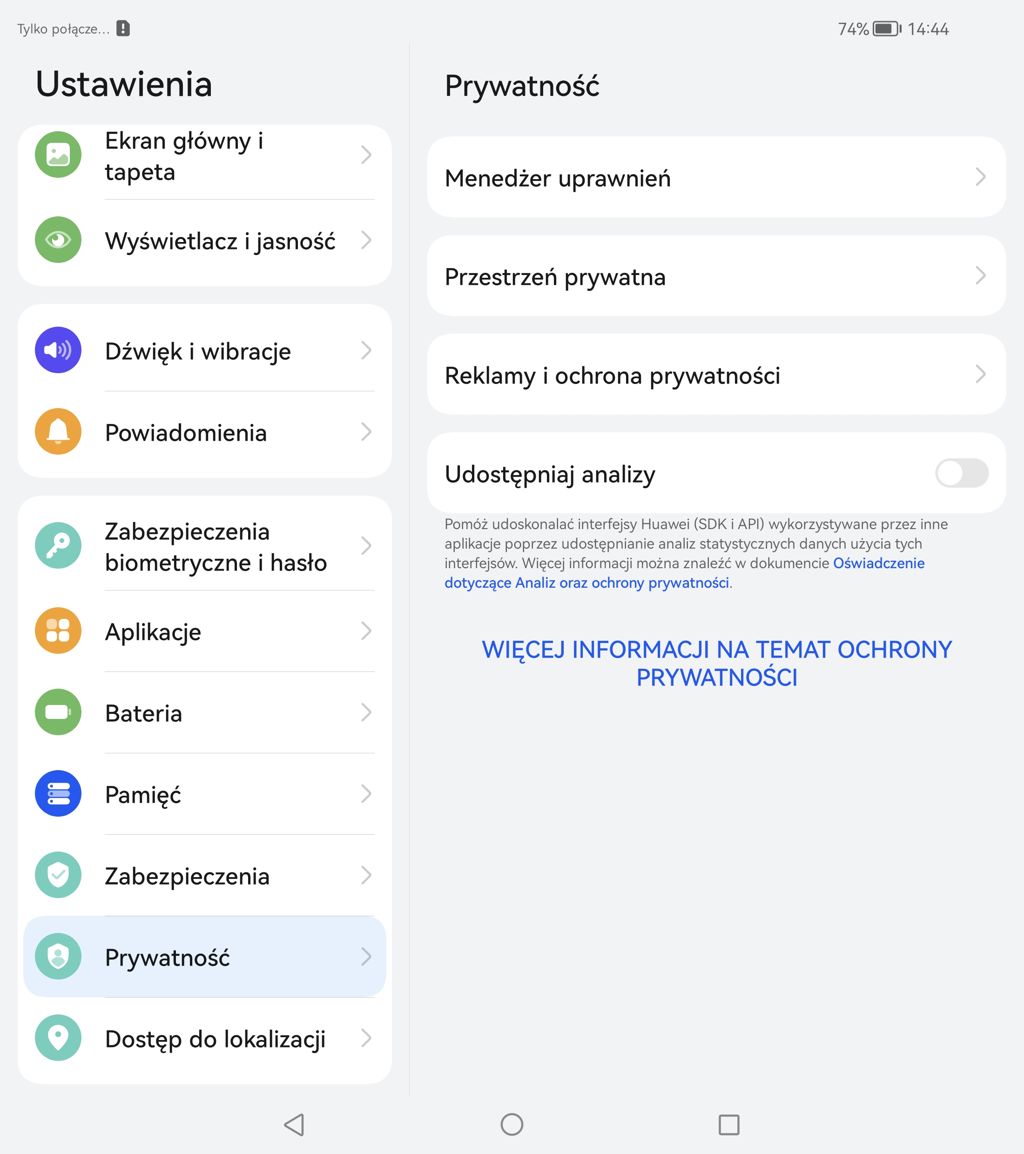Select the highlighted Prywatność row
The image size is (1024, 1154).
point(204,958)
